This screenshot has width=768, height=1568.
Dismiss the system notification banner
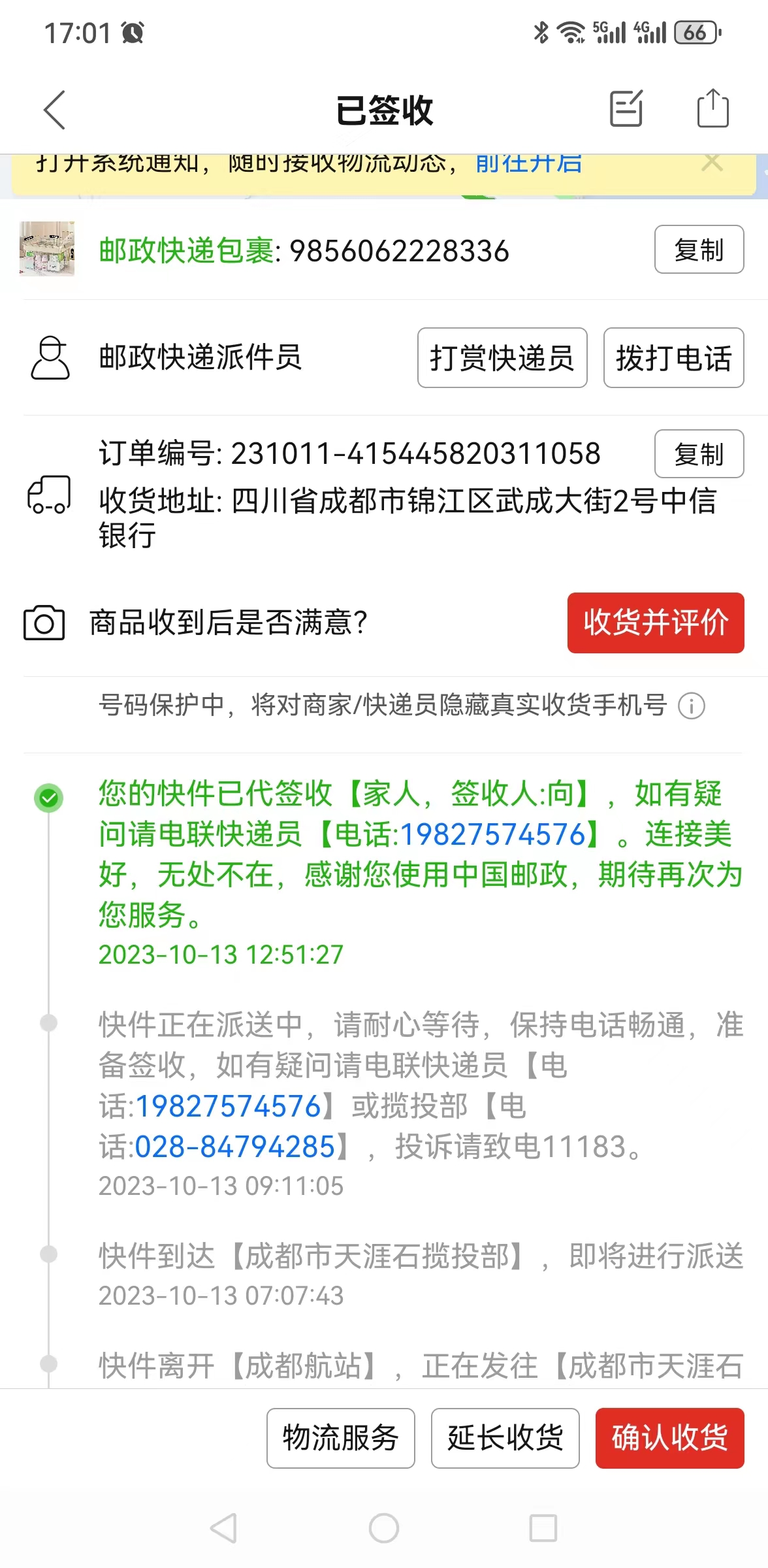pyautogui.click(x=712, y=162)
